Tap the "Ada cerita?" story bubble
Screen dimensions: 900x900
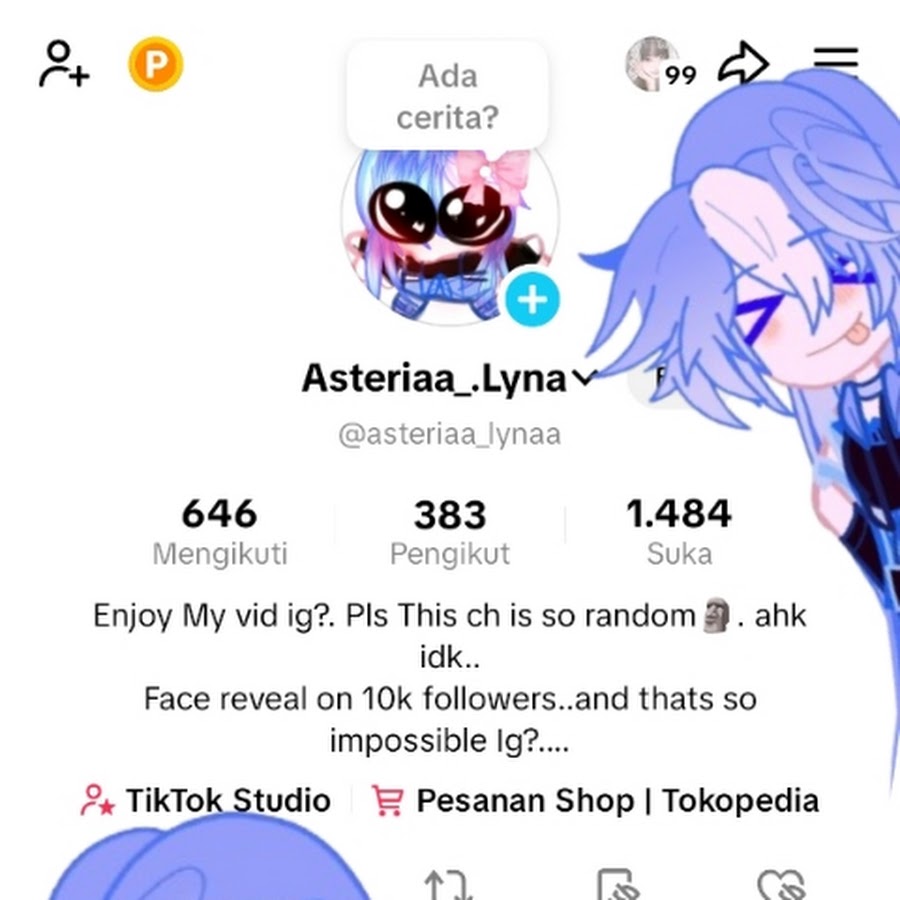(447, 96)
